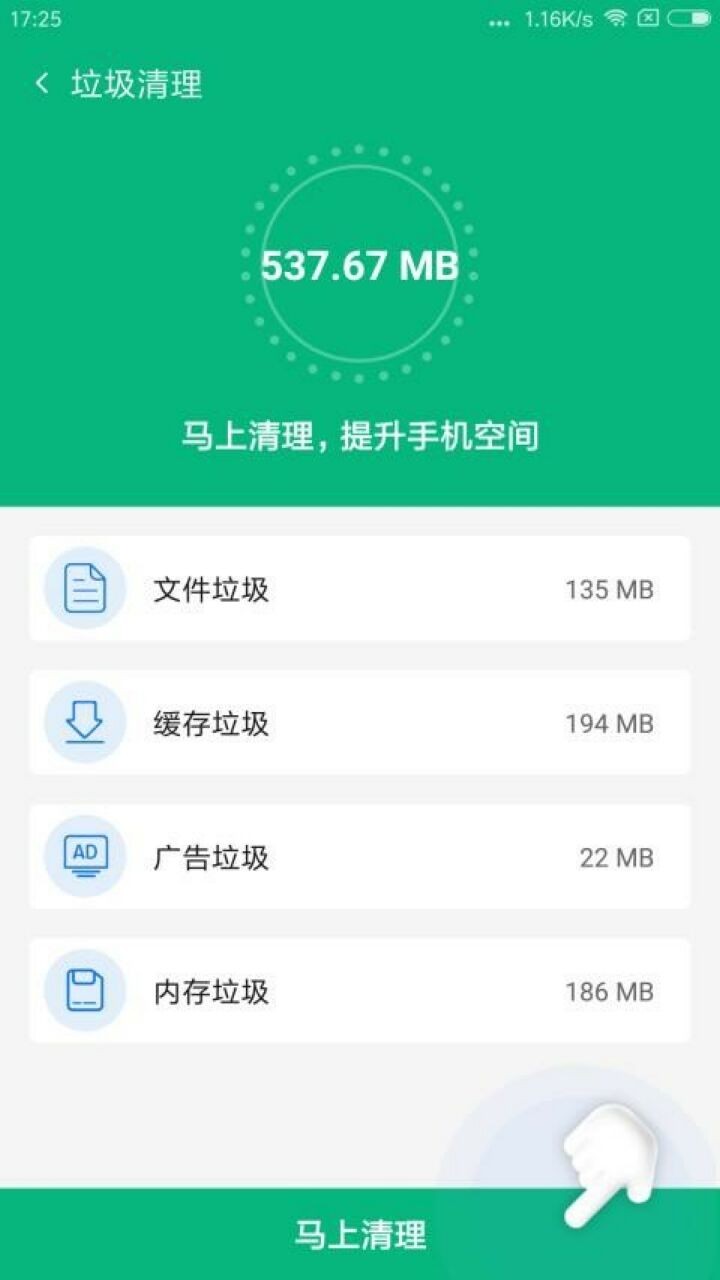Click the file junk document icon

[x=84, y=588]
